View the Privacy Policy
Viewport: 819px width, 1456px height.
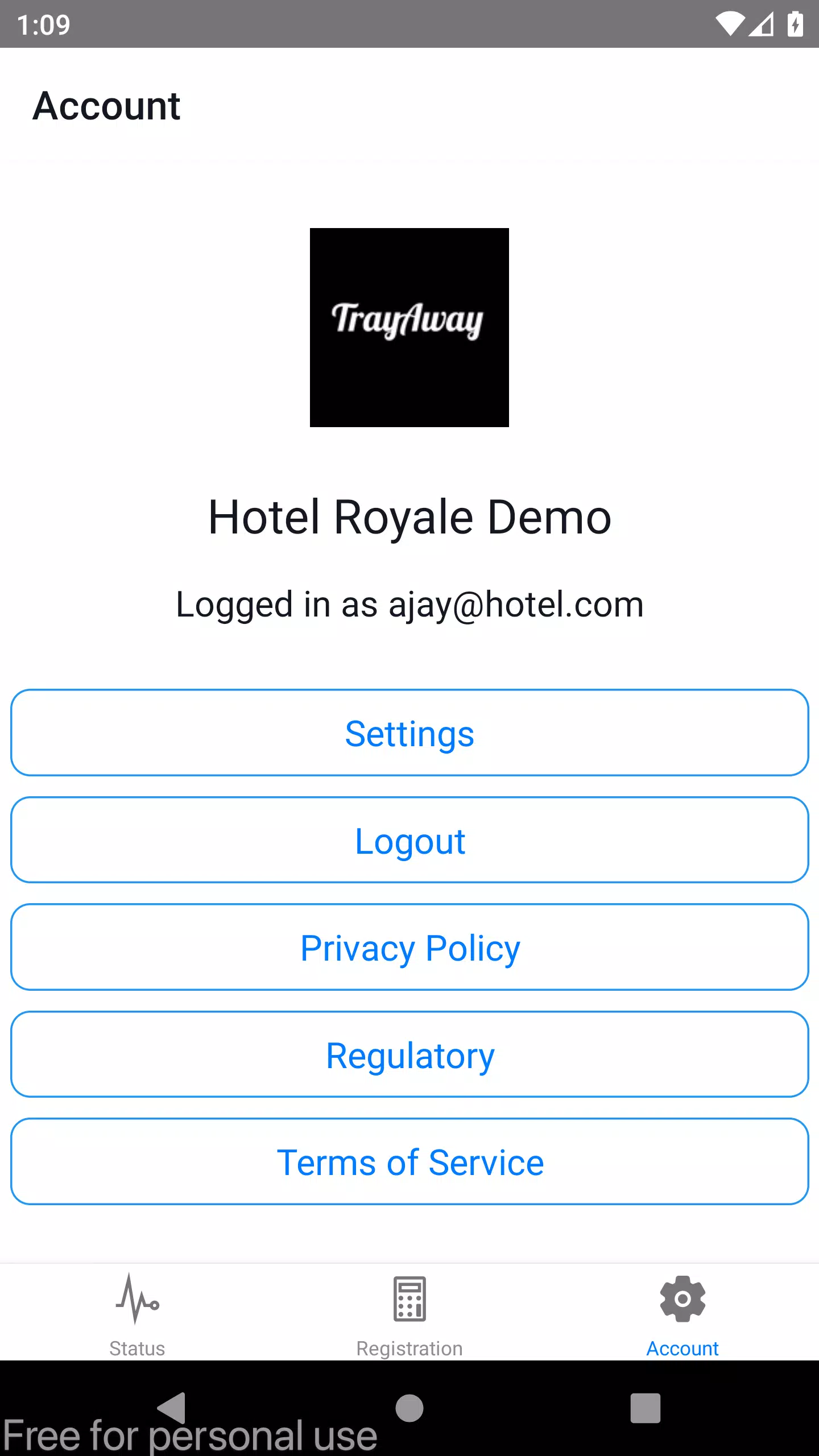click(409, 947)
